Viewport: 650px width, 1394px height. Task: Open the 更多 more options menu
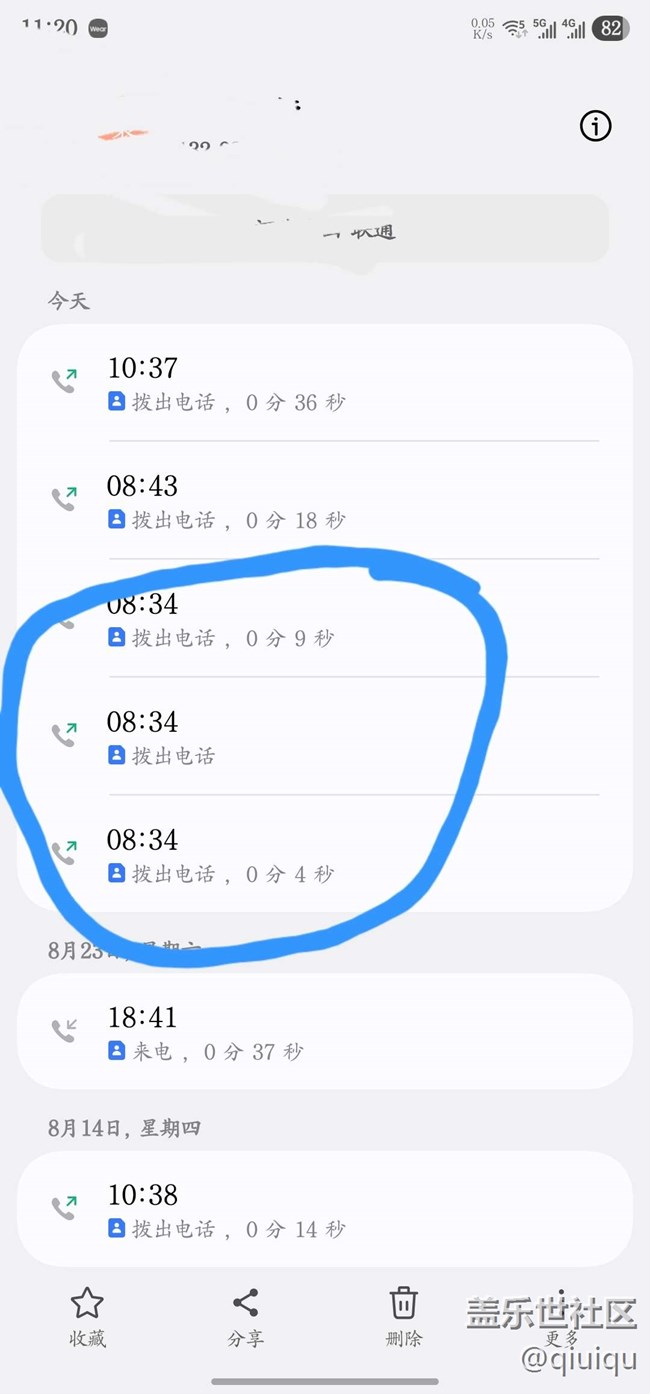coord(561,1318)
